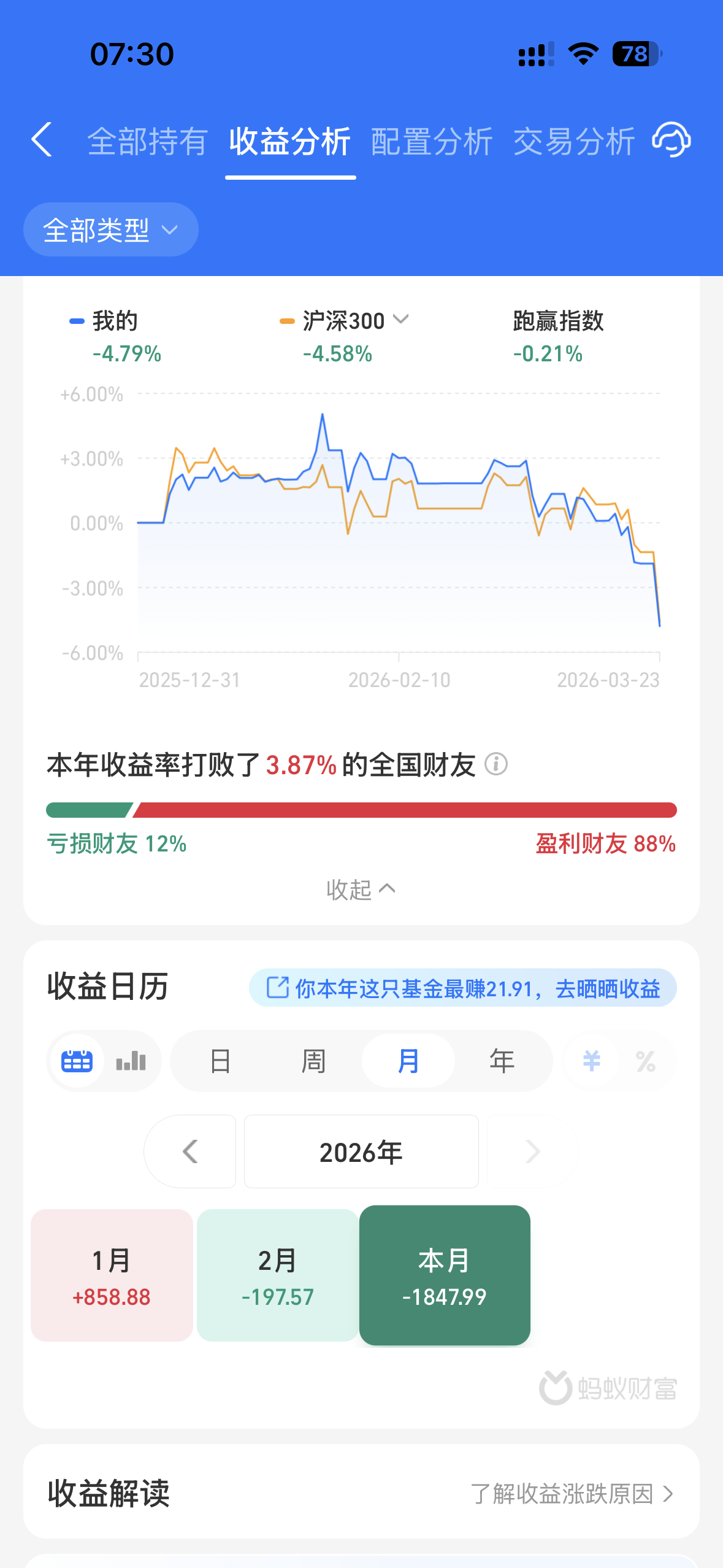Screen dimensions: 723x1568
Task: Select the 周 period tab
Action: pos(313,1061)
